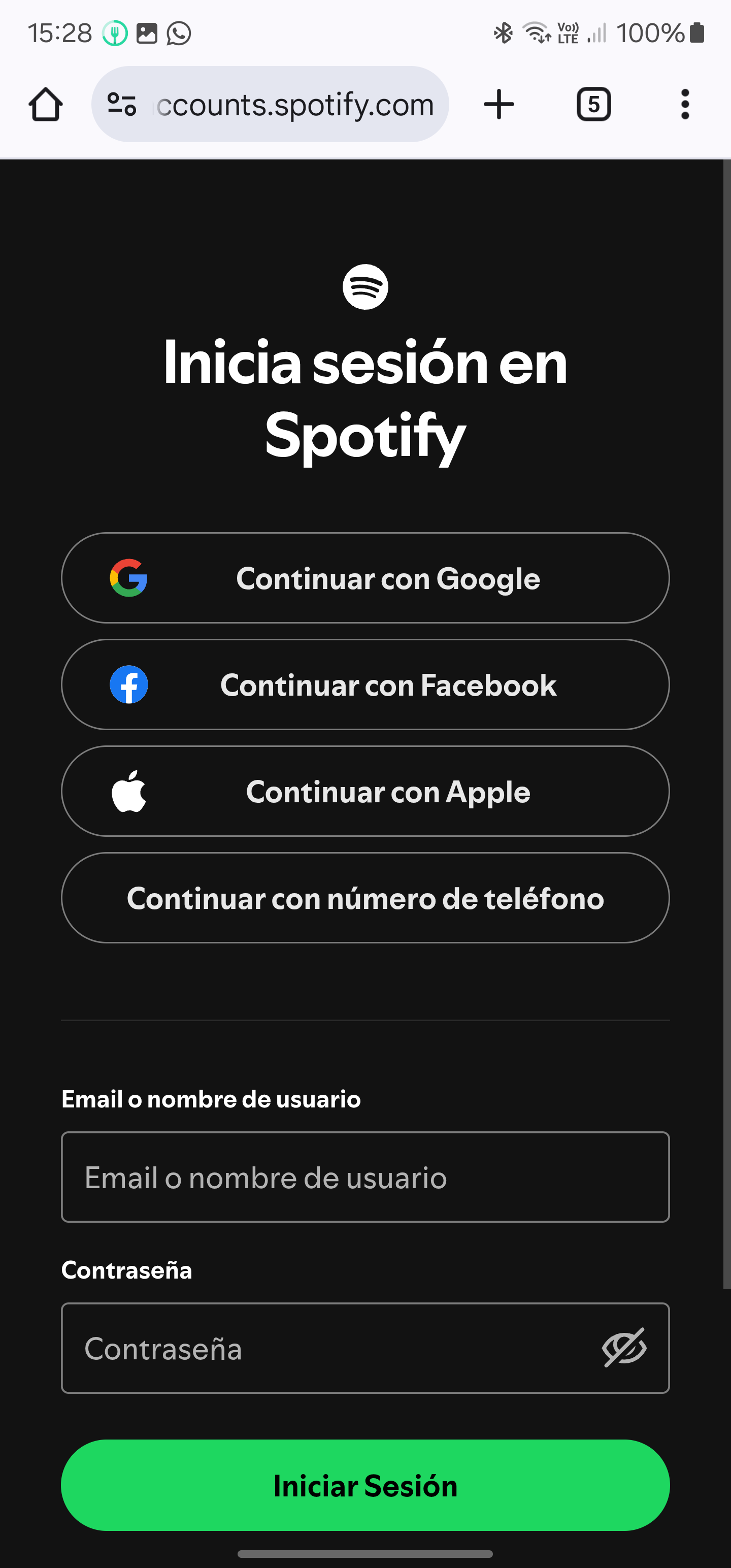Show the hidden password

624,1348
